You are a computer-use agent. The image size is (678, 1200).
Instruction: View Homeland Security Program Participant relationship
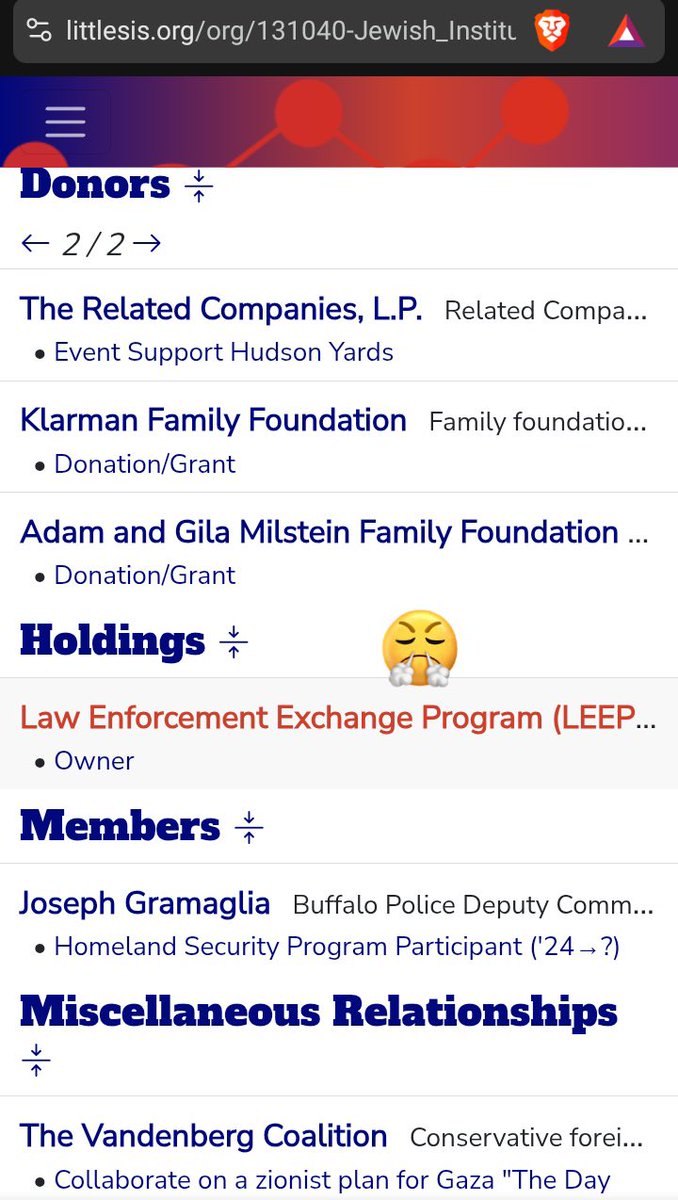336,946
